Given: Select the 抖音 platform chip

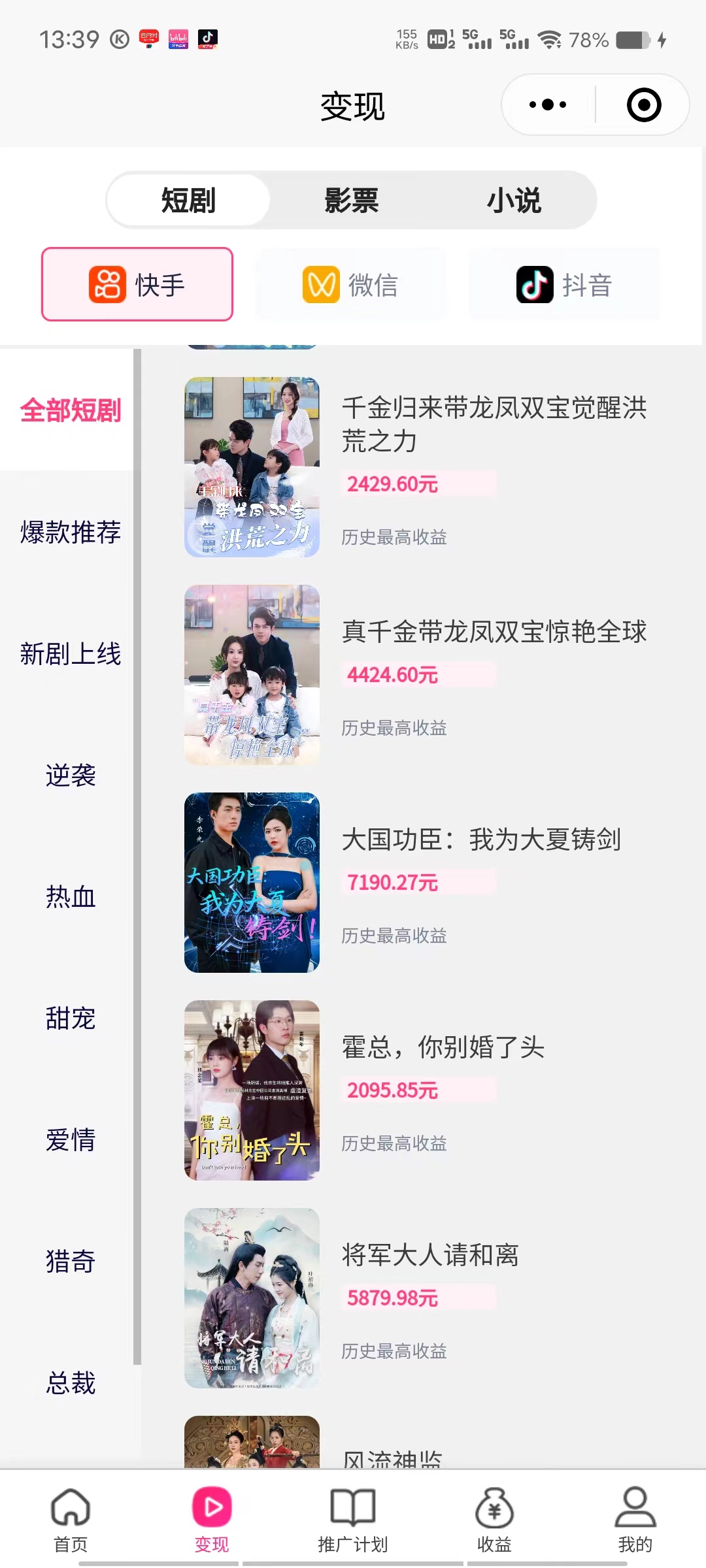Looking at the screenshot, I should 564,285.
